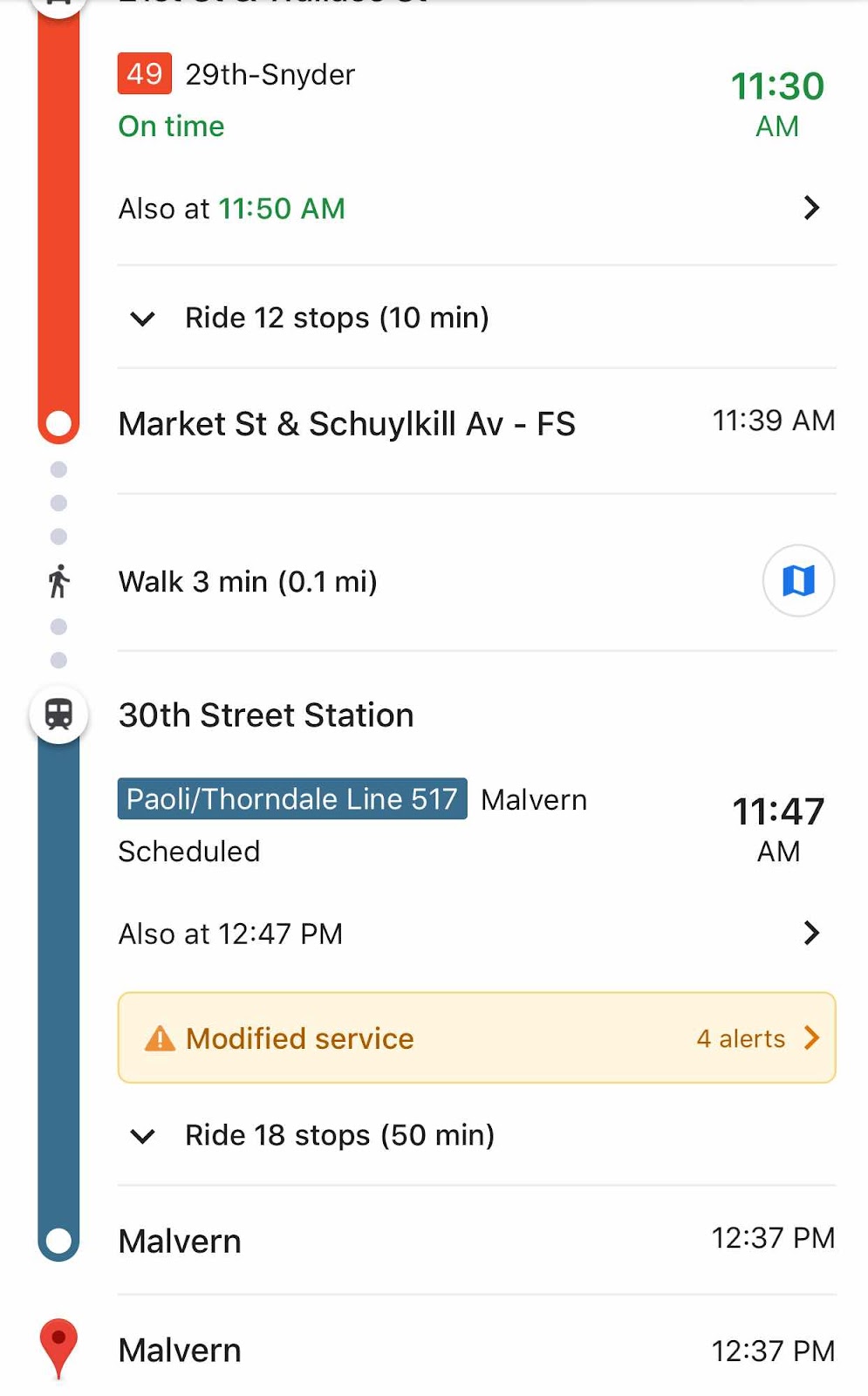Open the walking map for 3 min walk
Screen dimensions: 868x1396
(798, 581)
